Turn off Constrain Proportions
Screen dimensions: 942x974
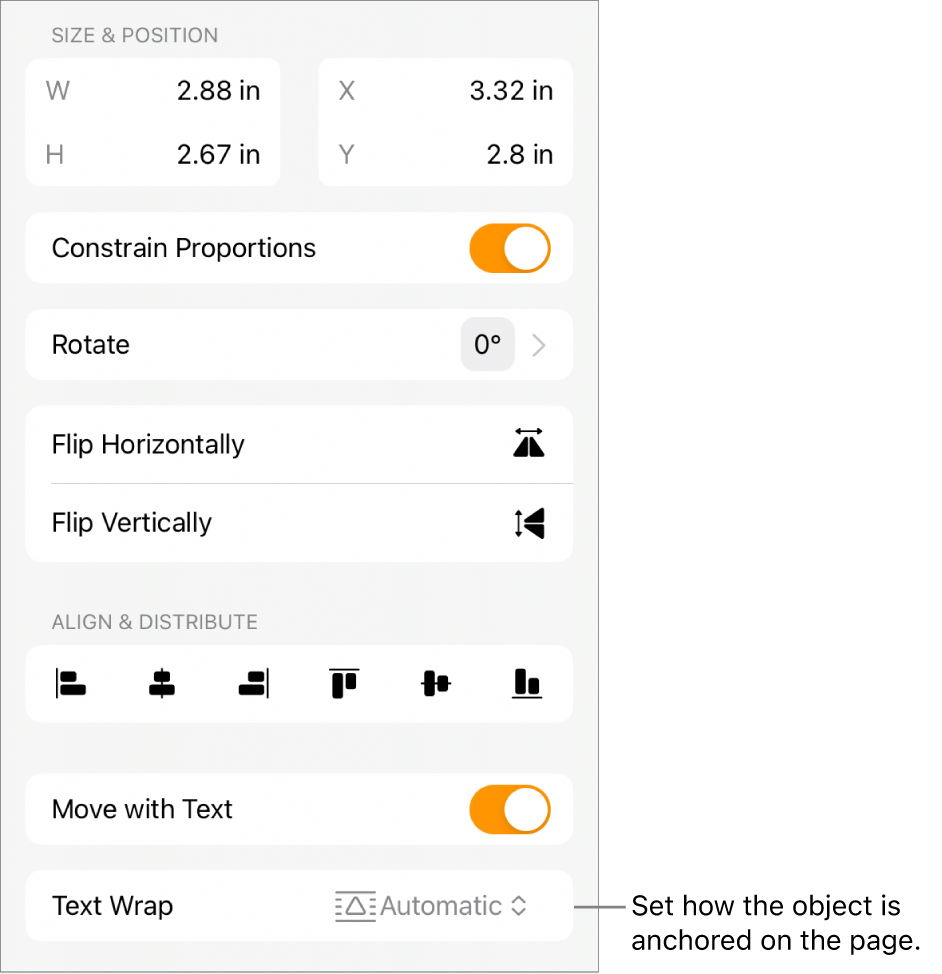click(509, 248)
